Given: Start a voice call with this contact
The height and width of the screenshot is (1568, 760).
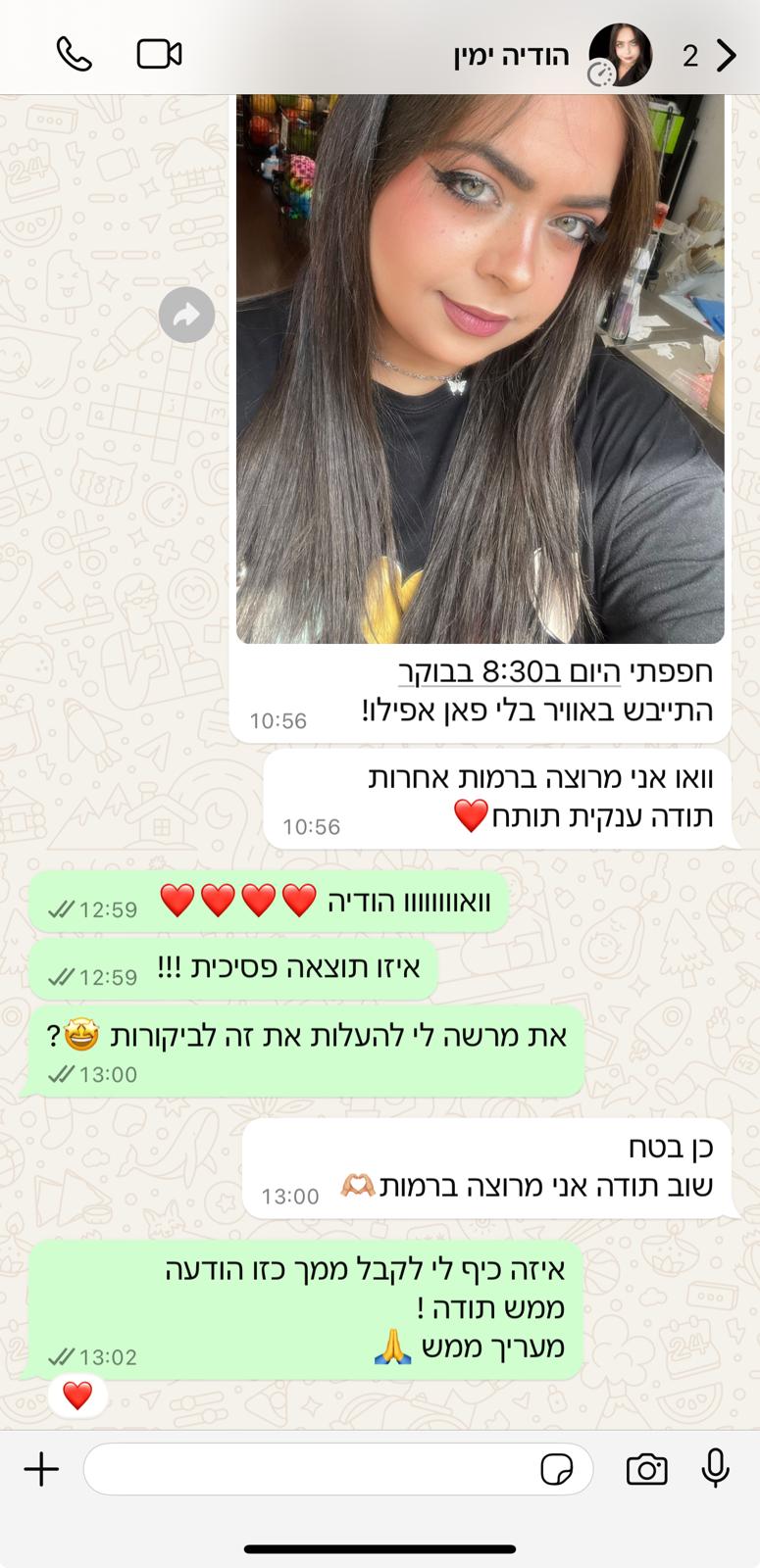Looking at the screenshot, I should (75, 54).
